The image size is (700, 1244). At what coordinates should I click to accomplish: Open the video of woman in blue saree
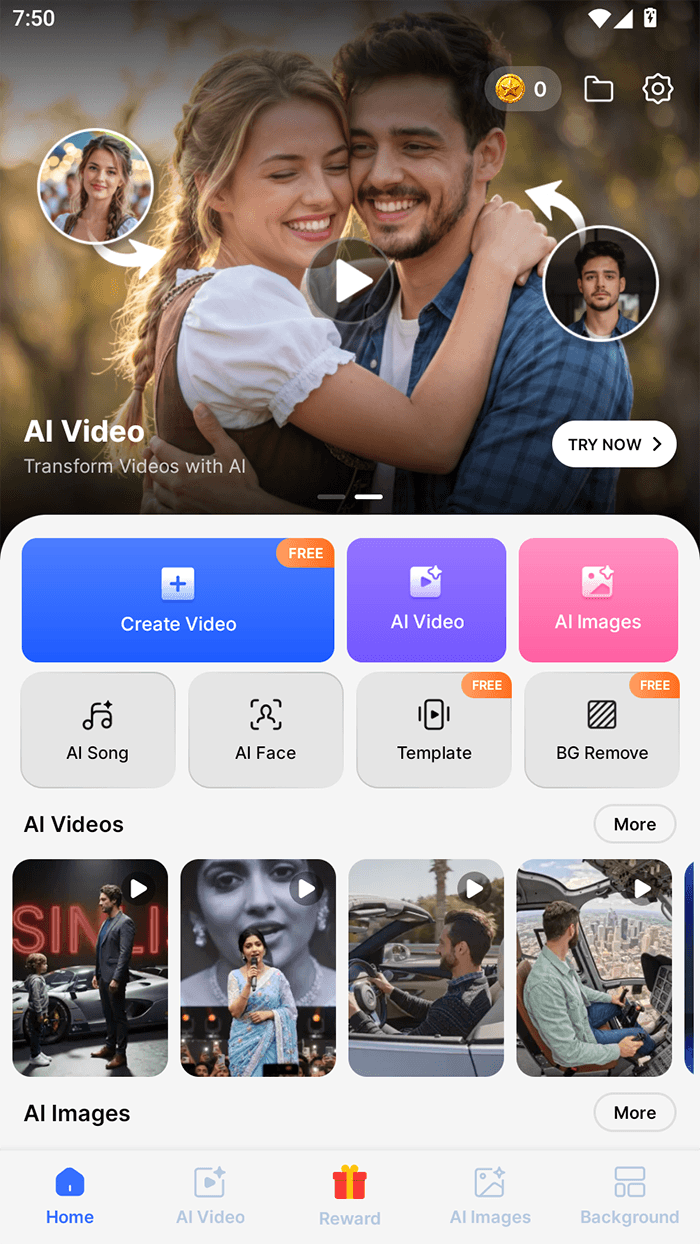coord(258,967)
